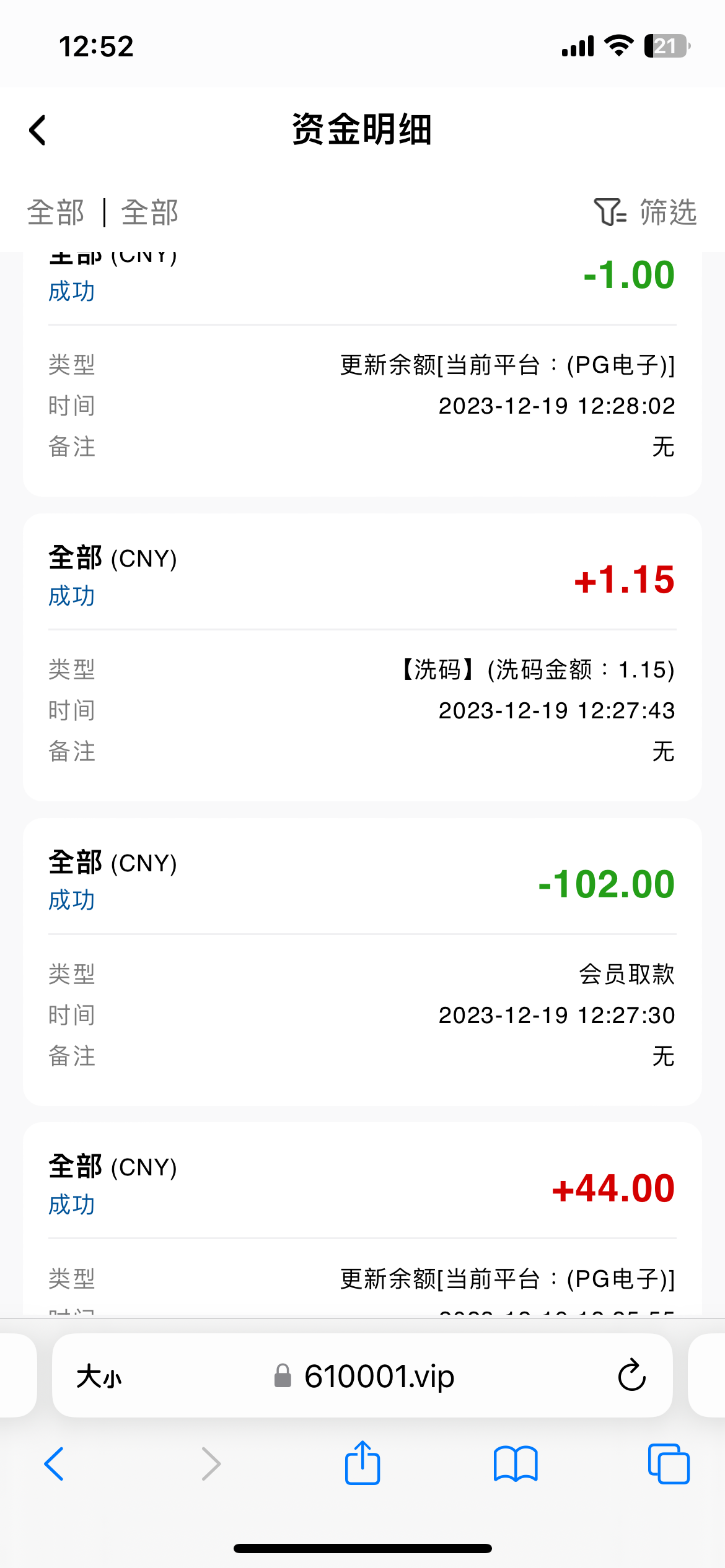Share this page via Safari

(362, 1463)
